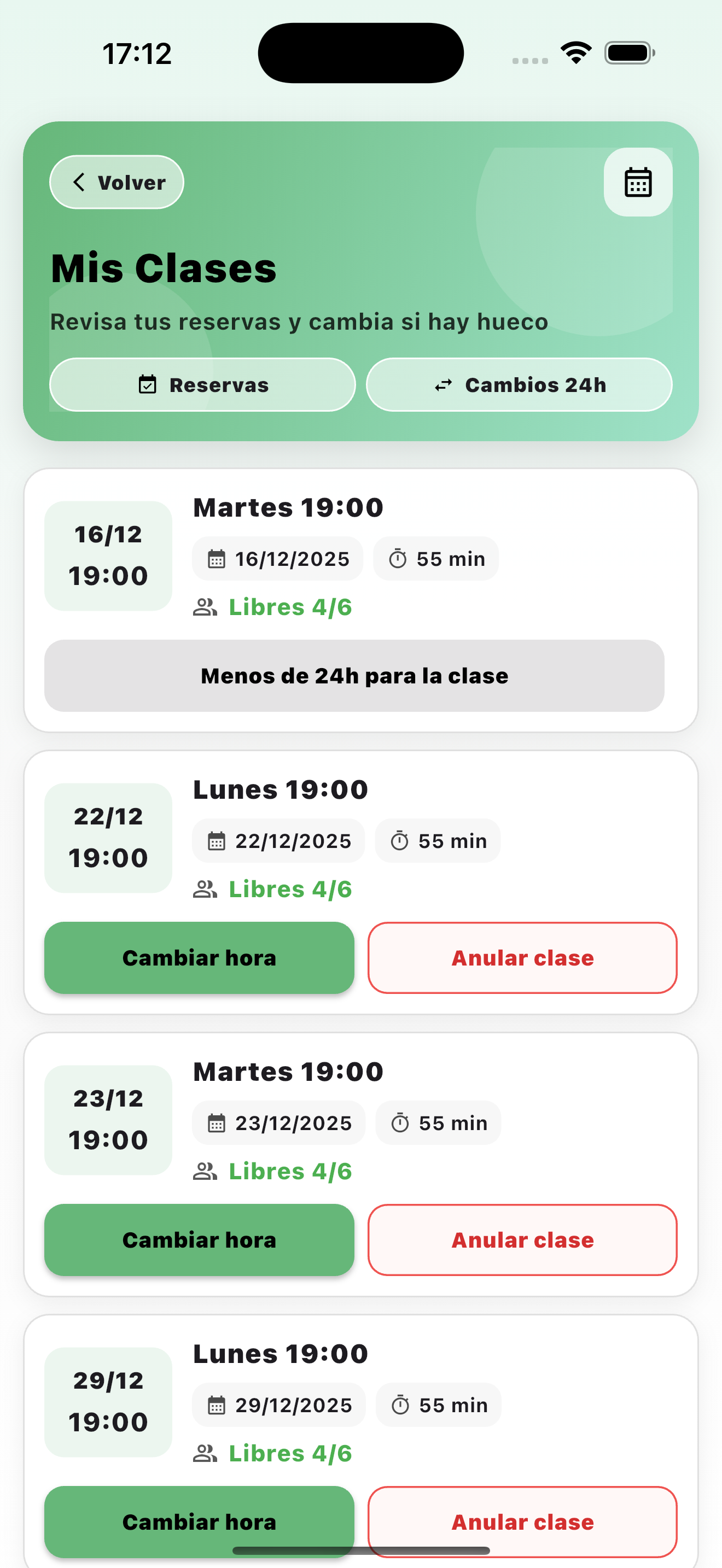The width and height of the screenshot is (722, 1568).
Task: Click the checked calendar icon in Reservas
Action: [x=148, y=385]
